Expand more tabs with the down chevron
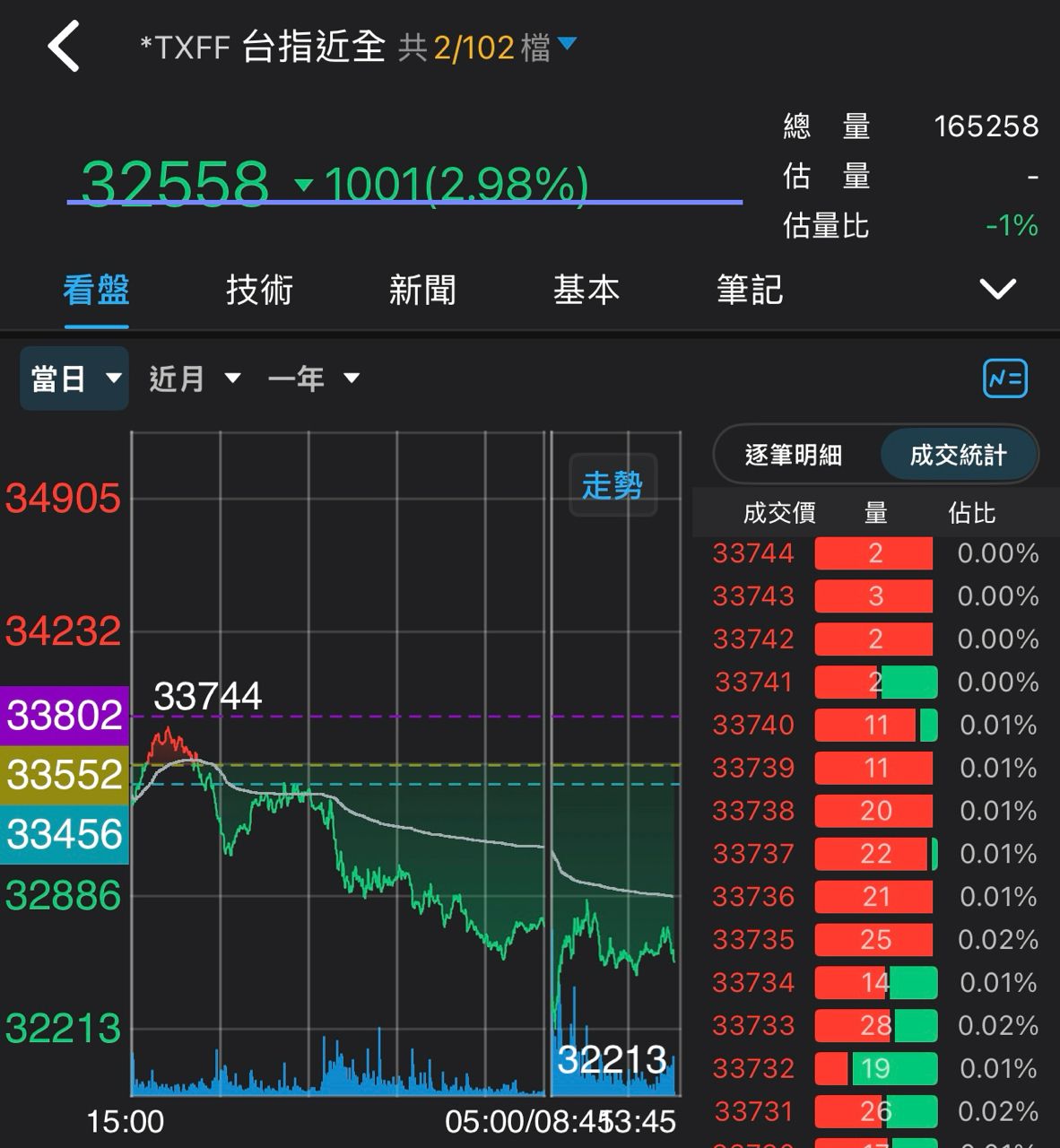Image resolution: width=1060 pixels, height=1148 pixels. coord(997,290)
